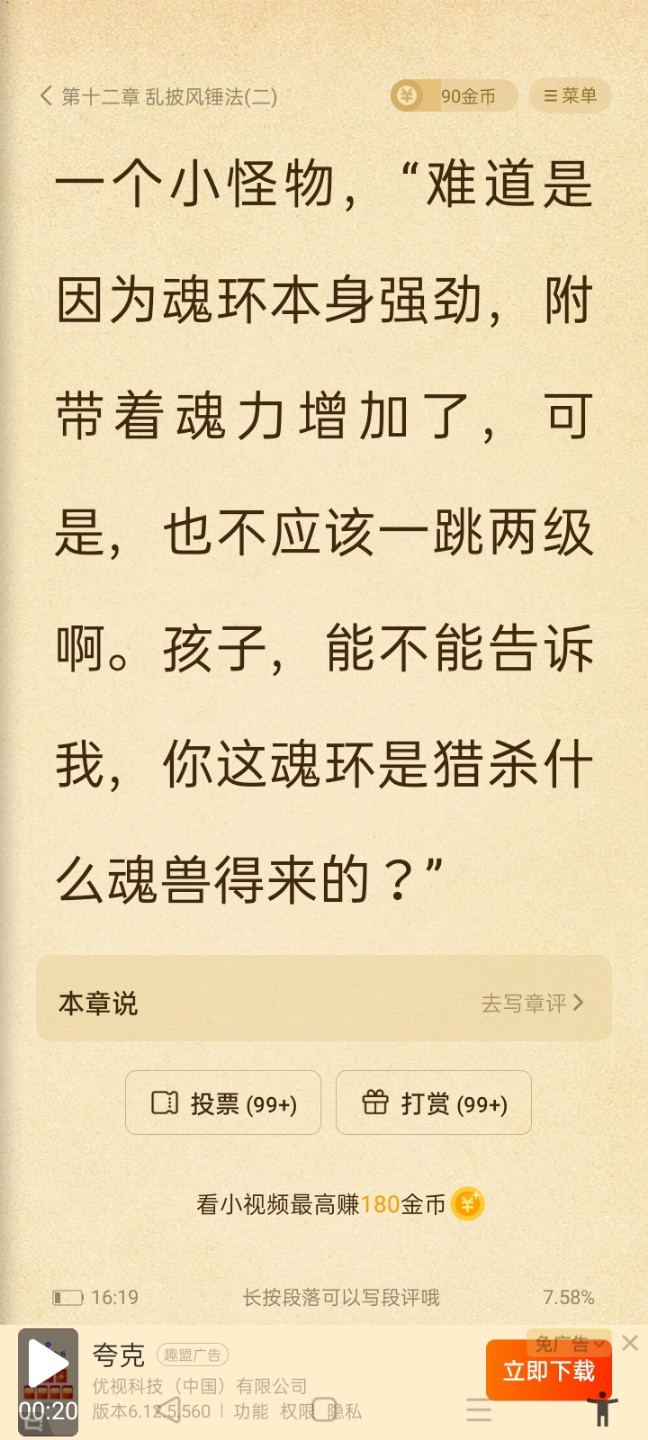
Task: Open the 90金币 coin balance
Action: click(x=454, y=96)
